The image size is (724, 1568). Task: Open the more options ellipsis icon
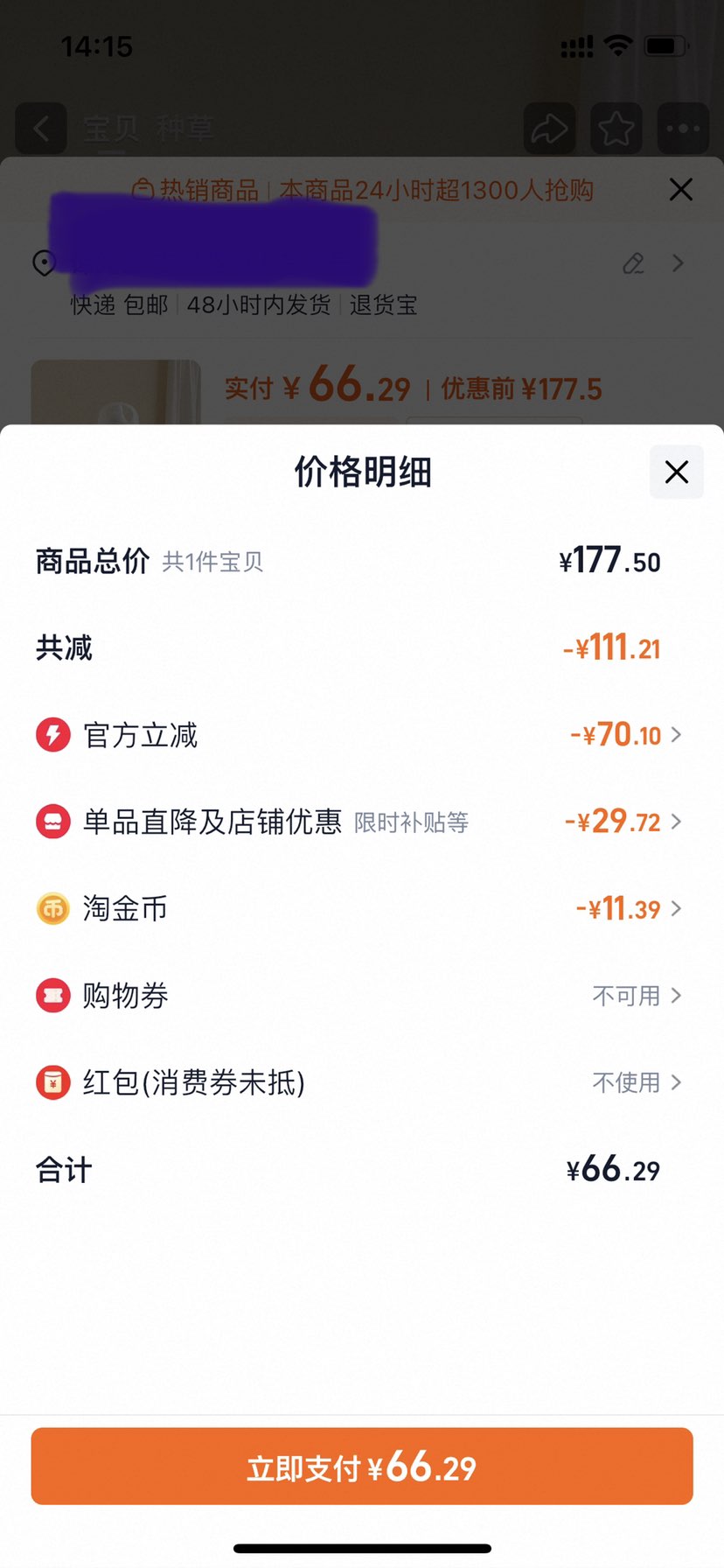click(682, 129)
